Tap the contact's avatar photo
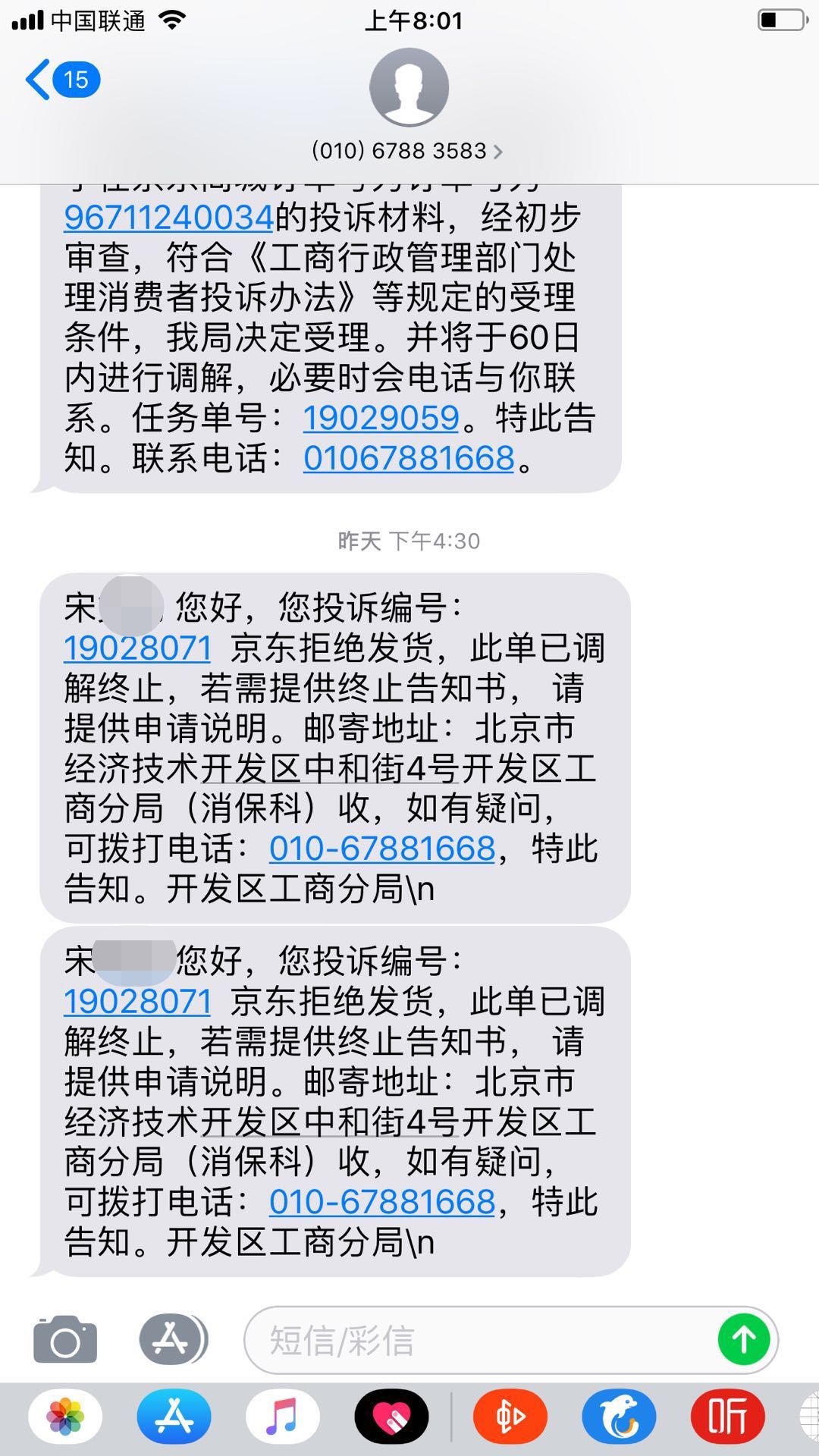The width and height of the screenshot is (819, 1456). tap(409, 86)
